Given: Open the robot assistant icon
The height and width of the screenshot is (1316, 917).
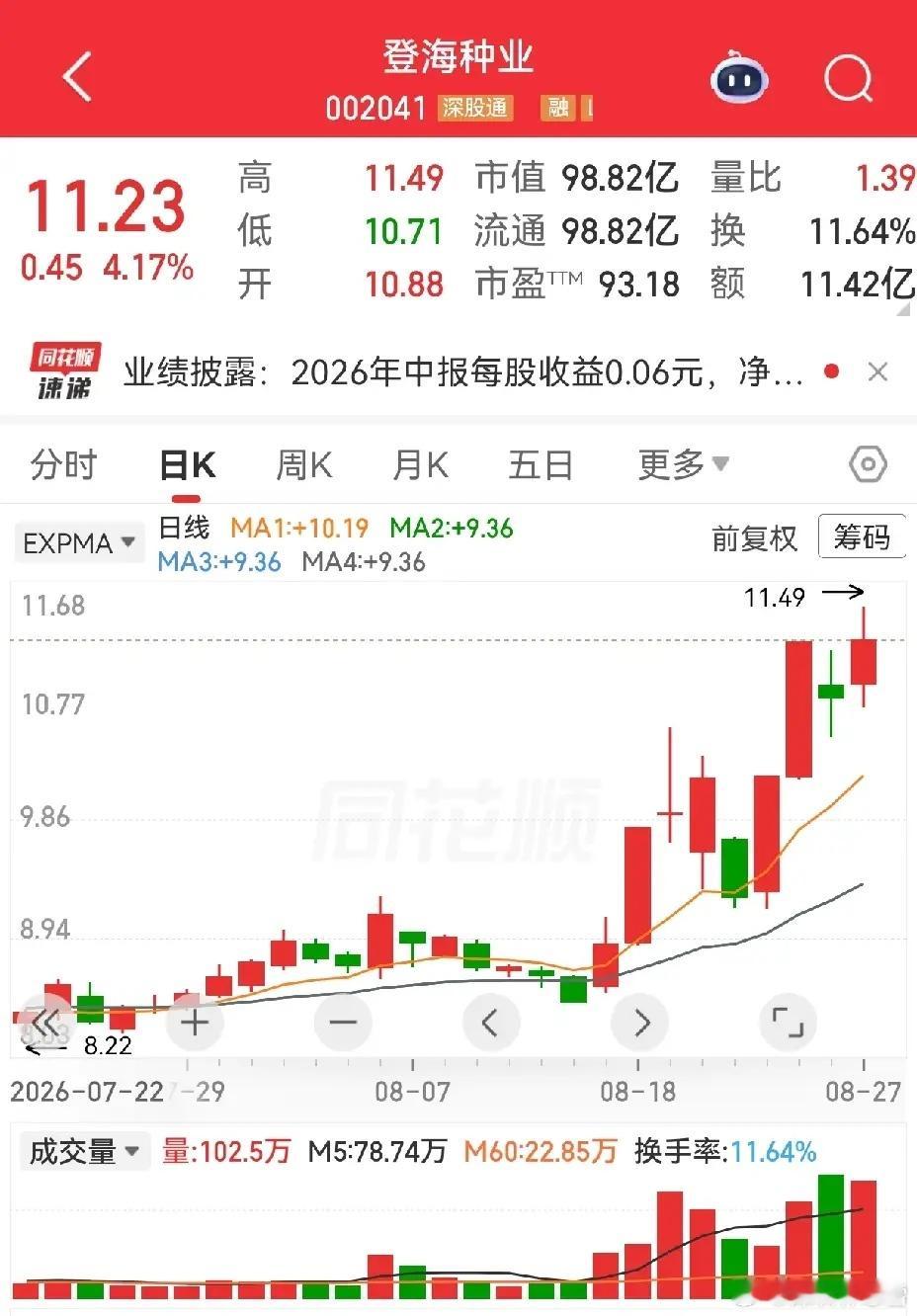Looking at the screenshot, I should [739, 77].
